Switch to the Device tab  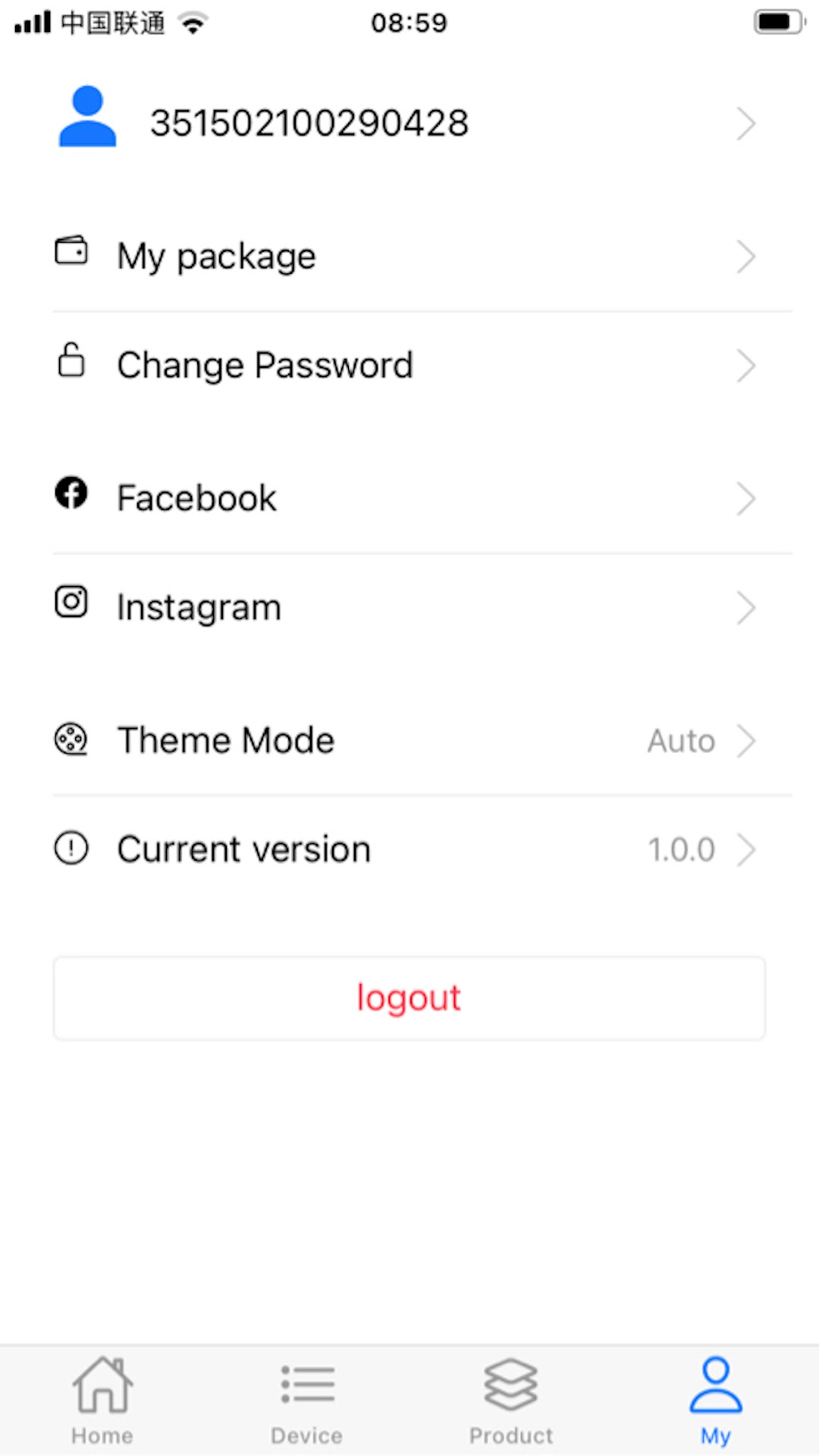click(307, 1401)
